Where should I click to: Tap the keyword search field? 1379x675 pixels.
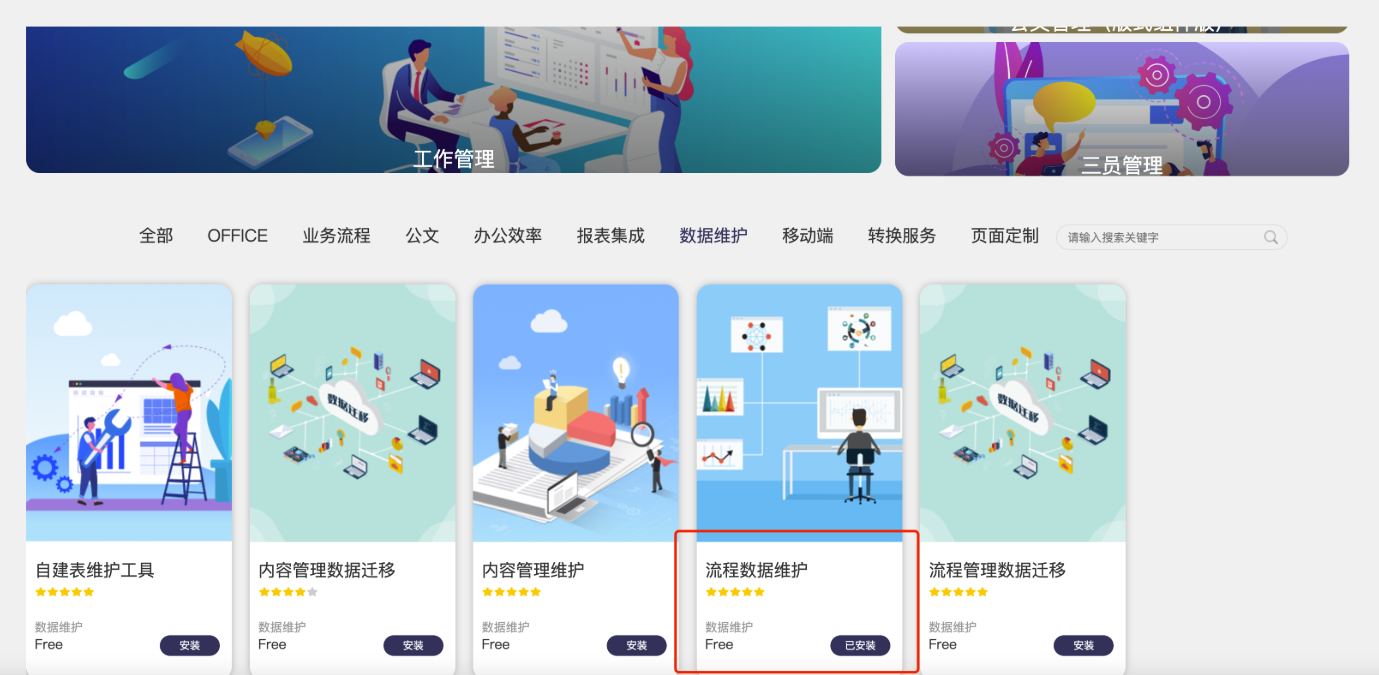[x=1160, y=238]
